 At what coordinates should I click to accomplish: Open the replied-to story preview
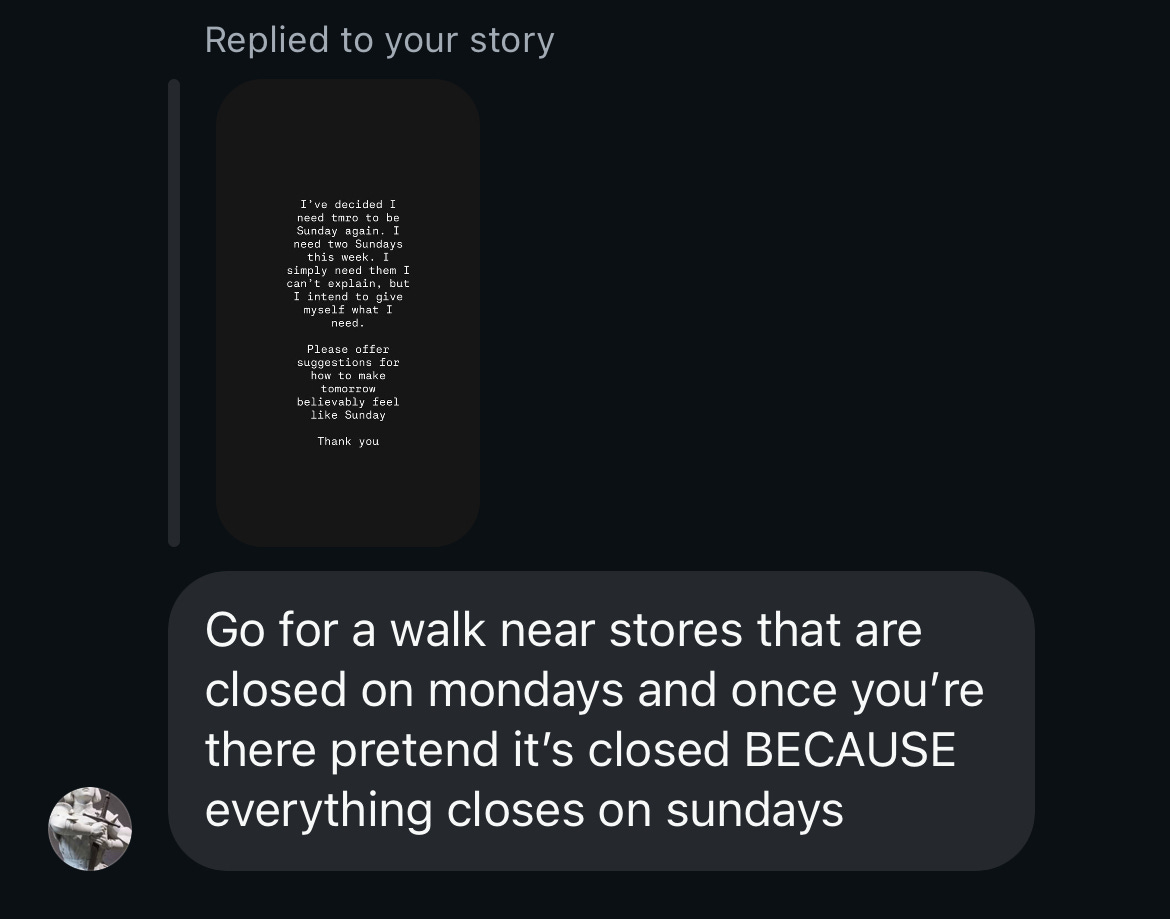[x=348, y=313]
